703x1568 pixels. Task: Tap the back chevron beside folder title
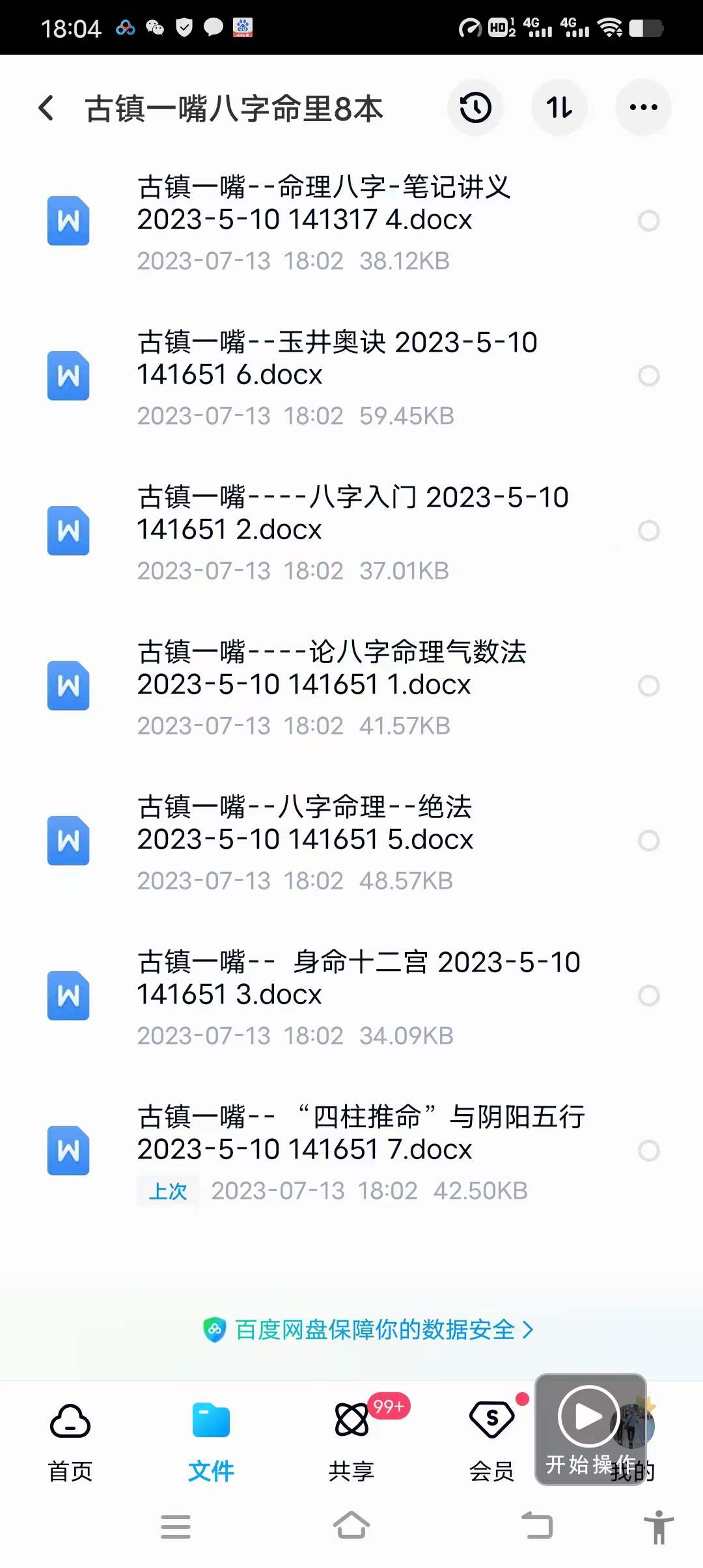tap(46, 107)
